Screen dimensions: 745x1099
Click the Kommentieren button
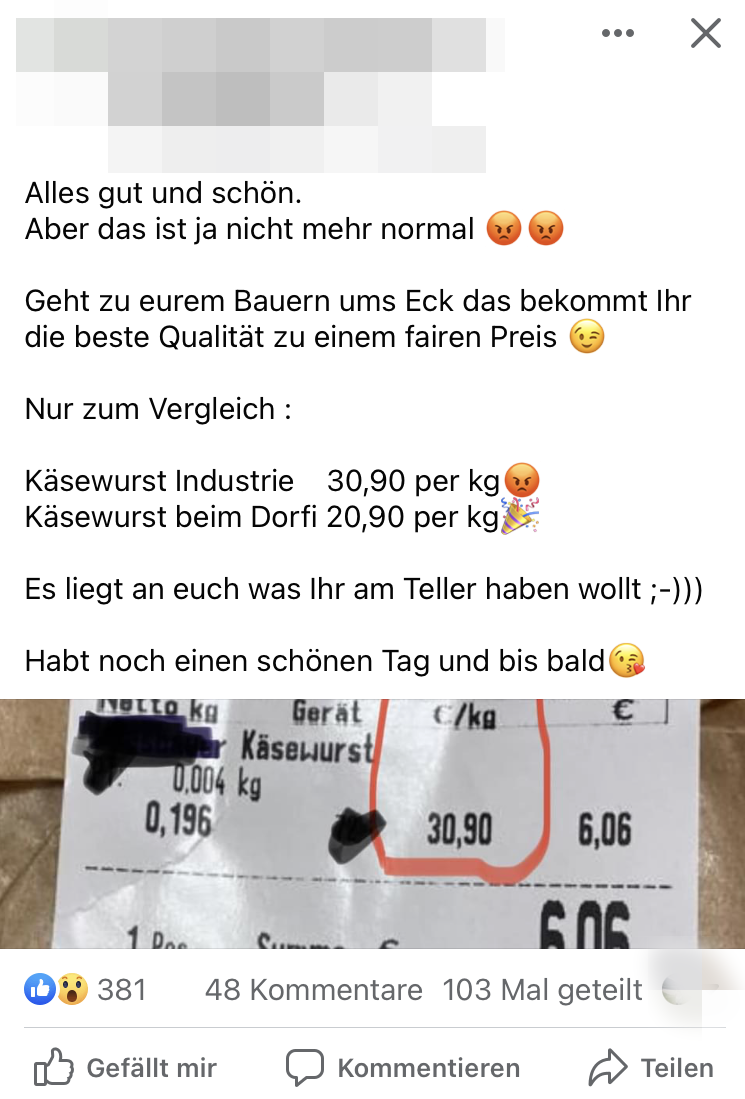(430, 1068)
